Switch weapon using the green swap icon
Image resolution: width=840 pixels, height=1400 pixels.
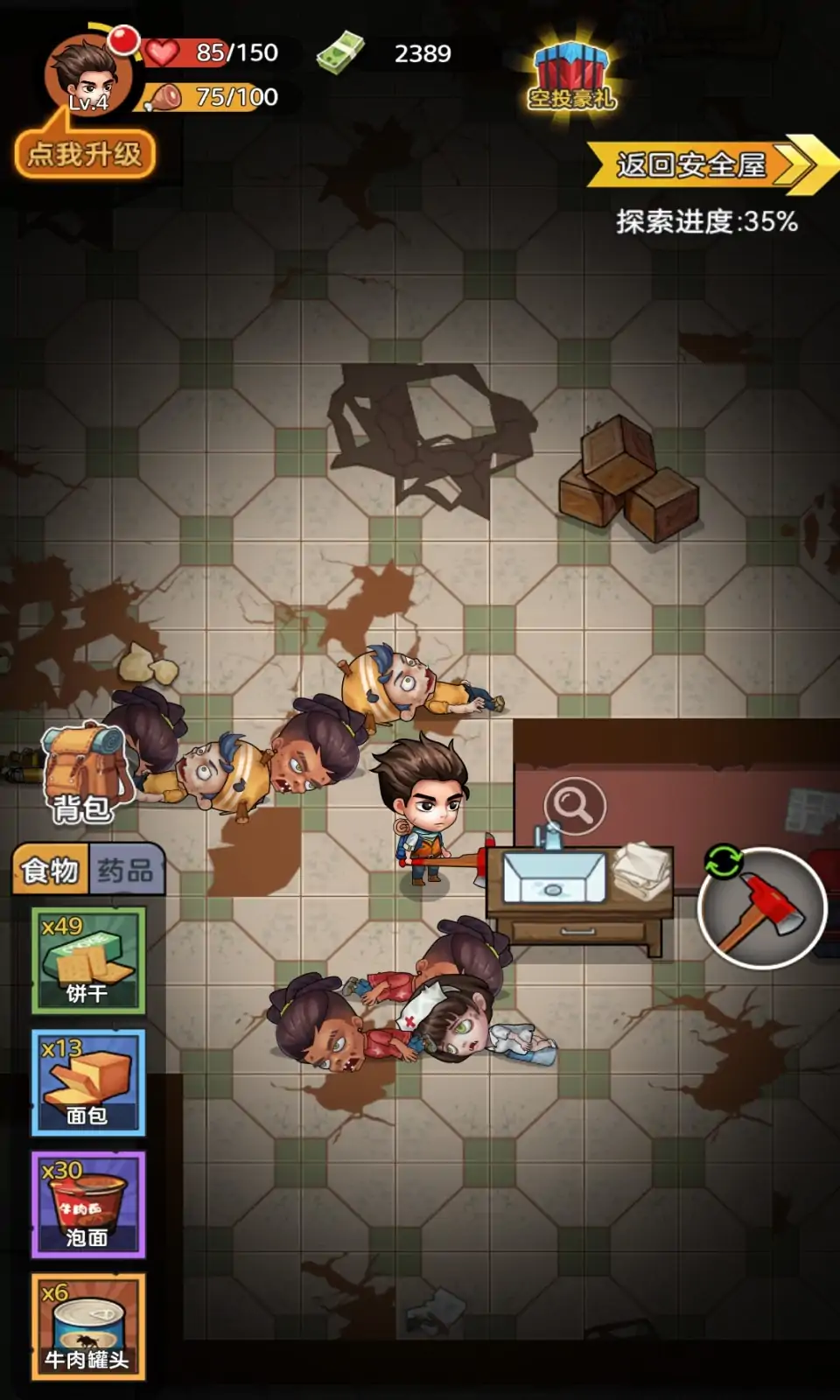[x=724, y=861]
